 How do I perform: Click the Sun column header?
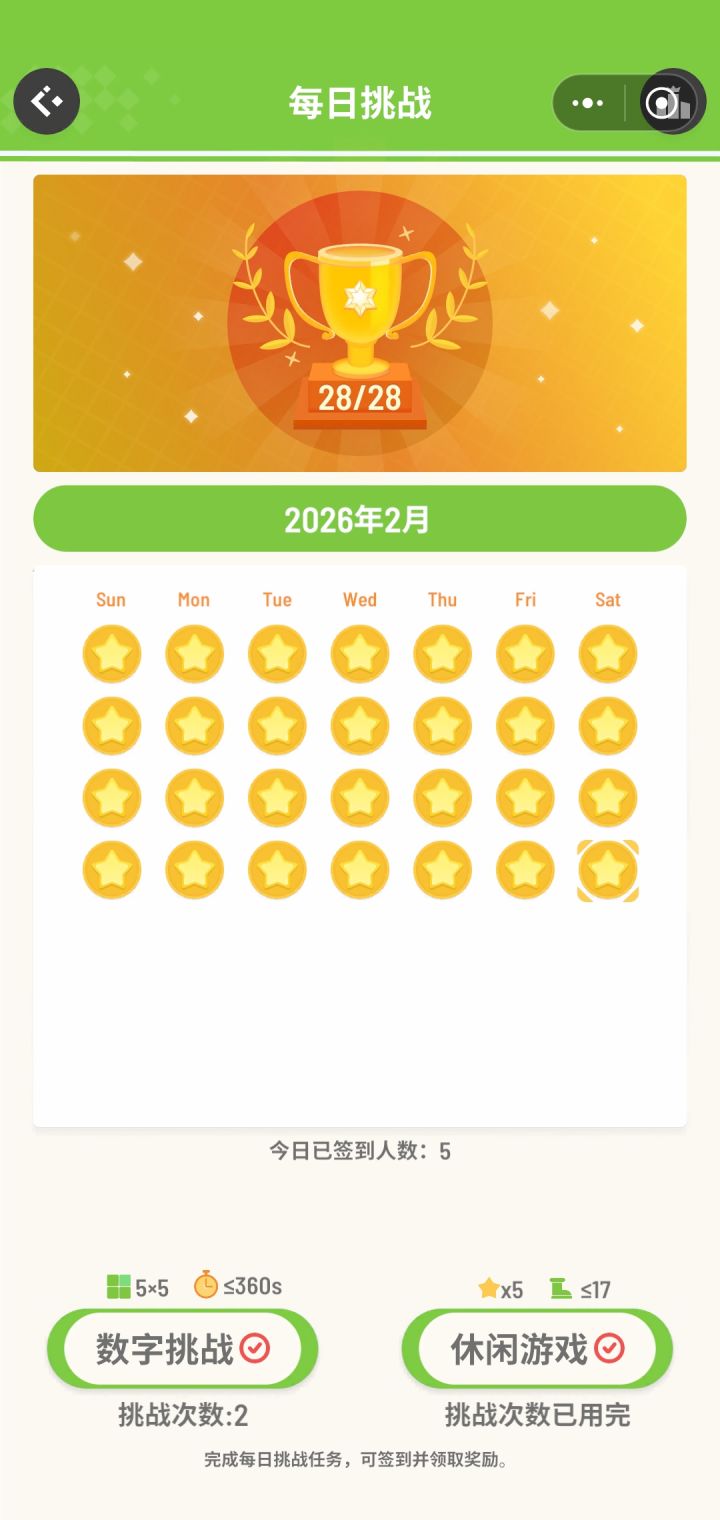(x=111, y=599)
